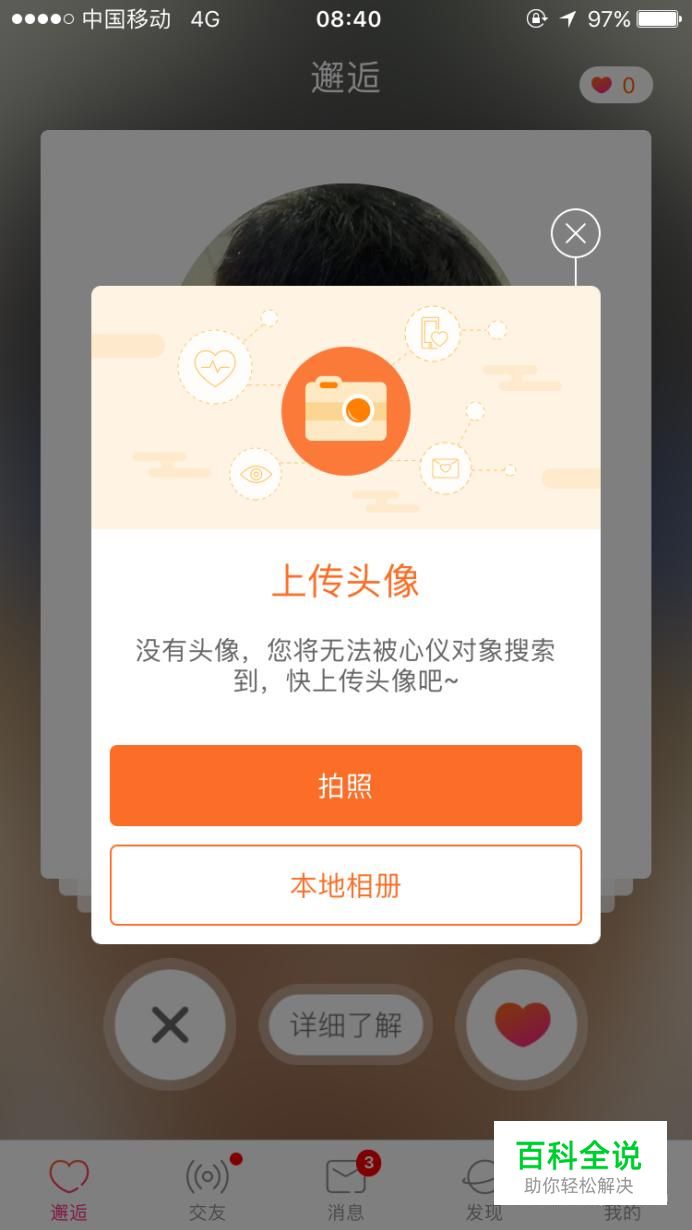
Task: Tap 拍照 to take a photo
Action: coord(345,786)
